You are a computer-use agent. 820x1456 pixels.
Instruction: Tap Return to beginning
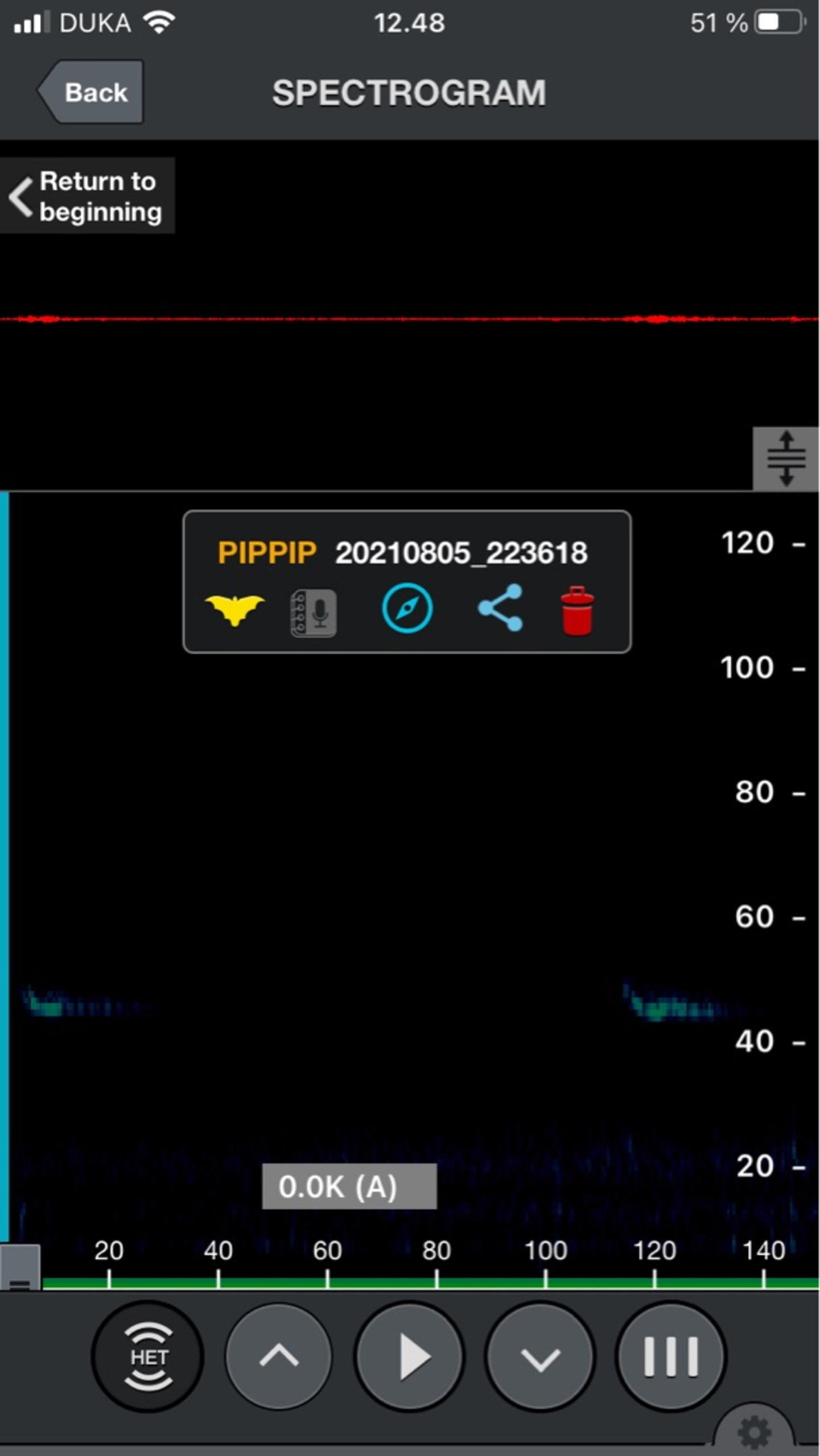pyautogui.click(x=88, y=196)
